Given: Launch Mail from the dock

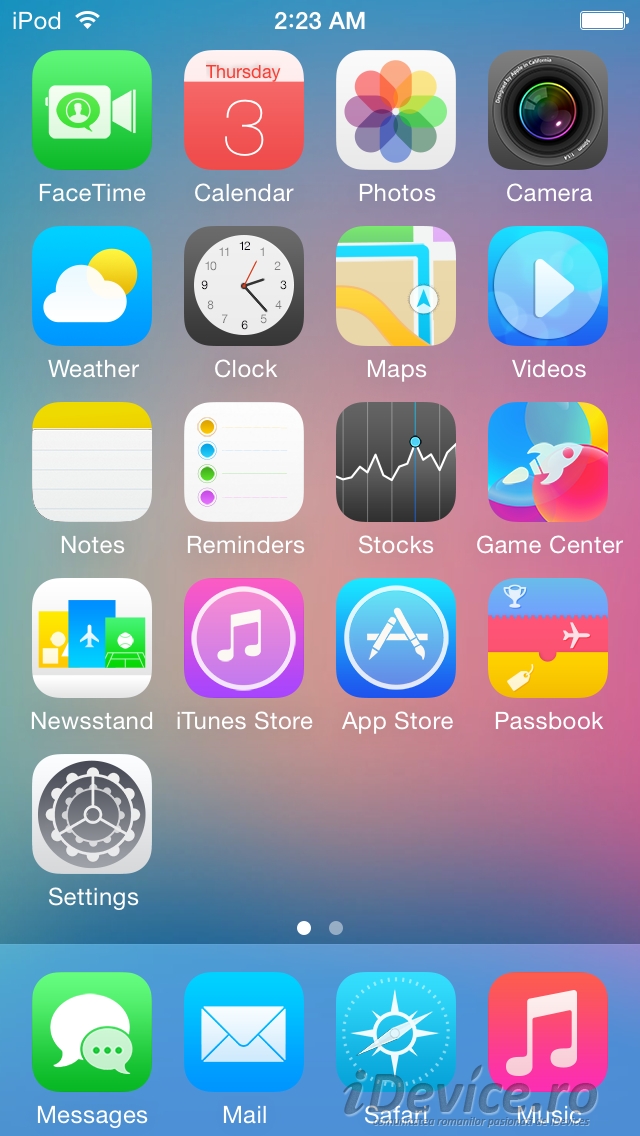Looking at the screenshot, I should pos(244,1032).
